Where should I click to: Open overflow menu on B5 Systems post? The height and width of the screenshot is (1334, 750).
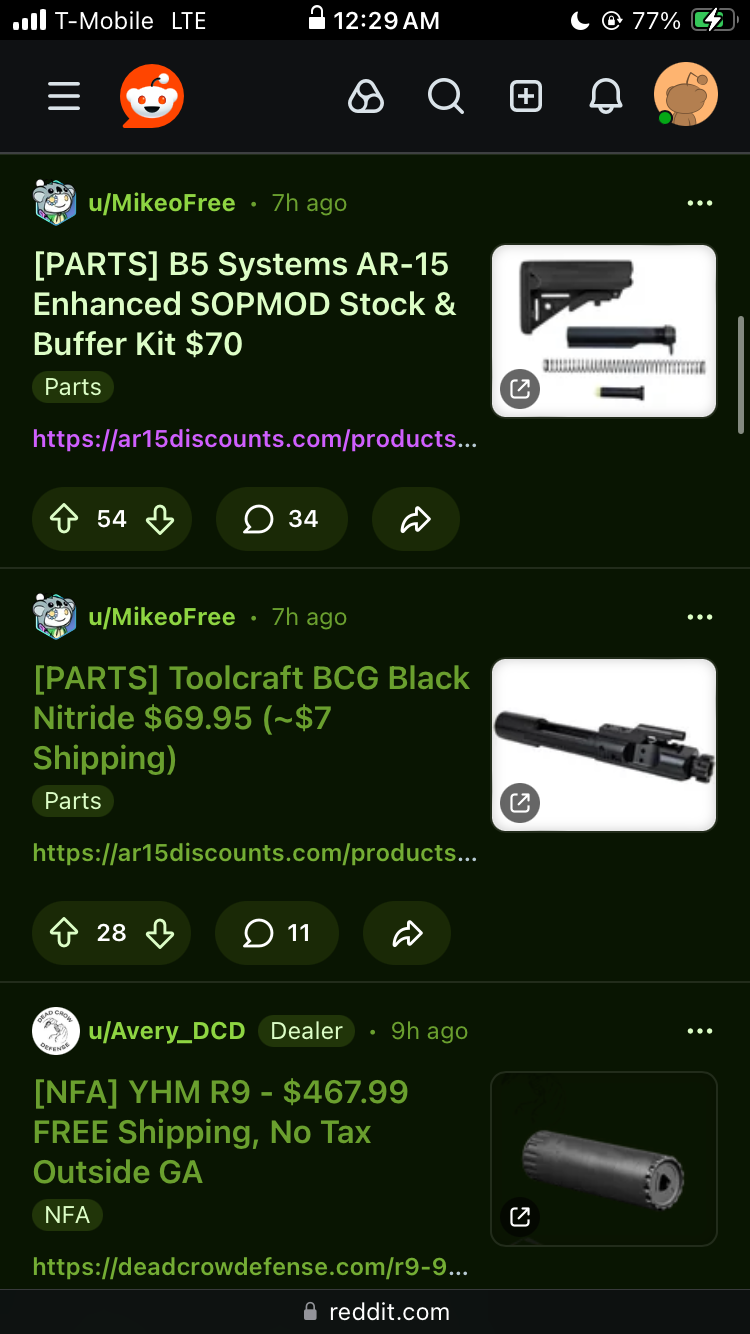[x=700, y=203]
